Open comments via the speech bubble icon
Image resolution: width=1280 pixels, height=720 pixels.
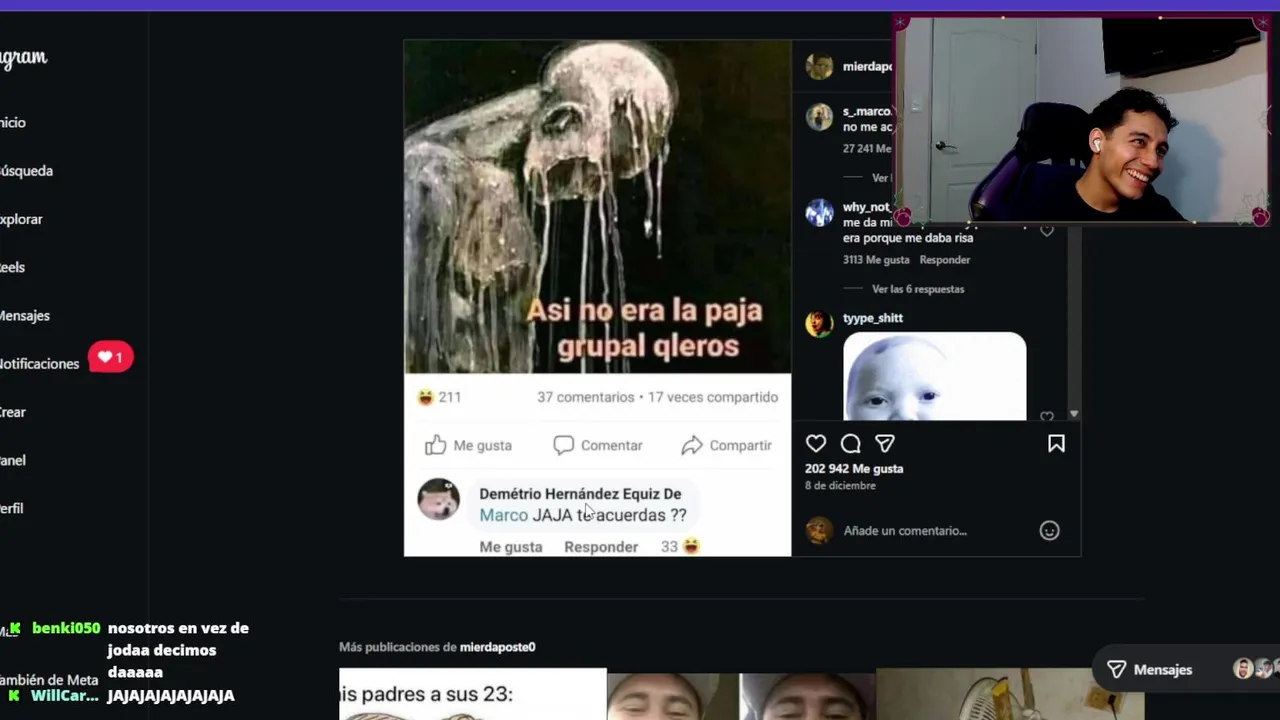click(851, 444)
